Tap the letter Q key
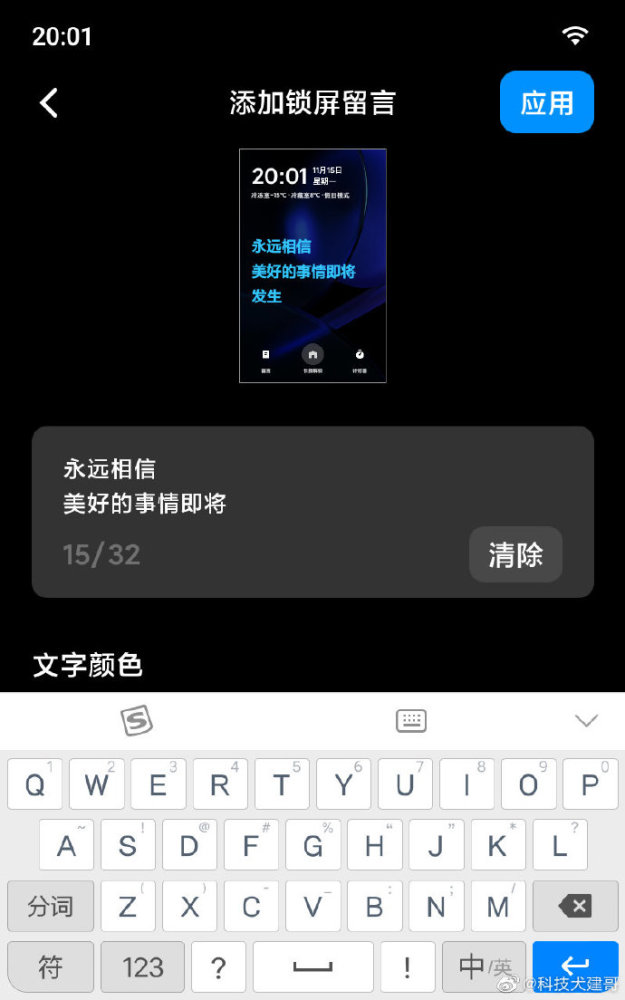The image size is (625, 1000). [35, 785]
